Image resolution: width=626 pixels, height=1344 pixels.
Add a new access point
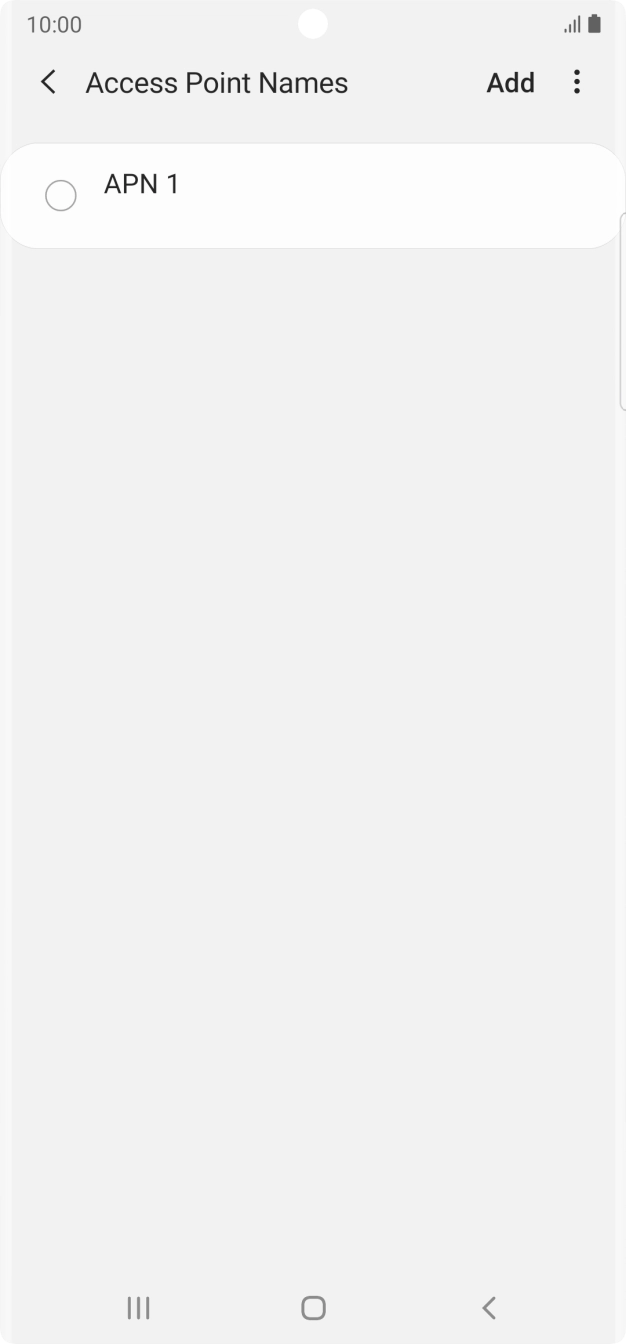[x=510, y=83]
